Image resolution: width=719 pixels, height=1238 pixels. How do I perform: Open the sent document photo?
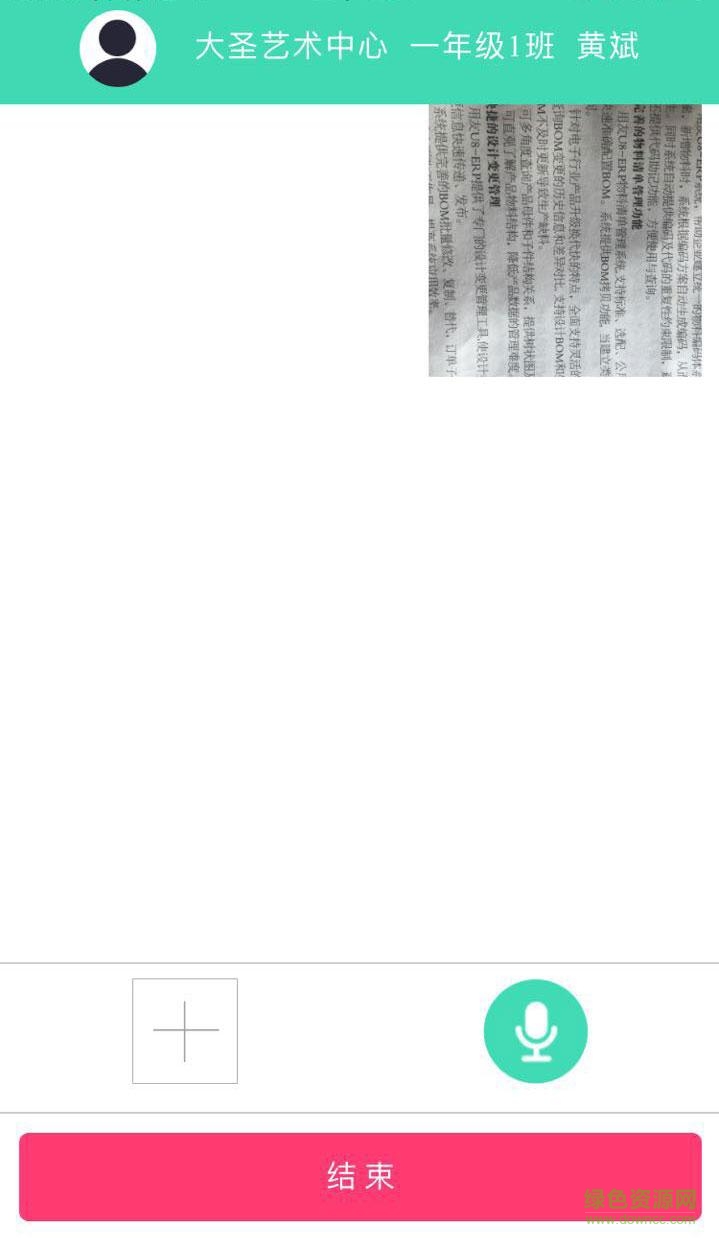point(565,240)
